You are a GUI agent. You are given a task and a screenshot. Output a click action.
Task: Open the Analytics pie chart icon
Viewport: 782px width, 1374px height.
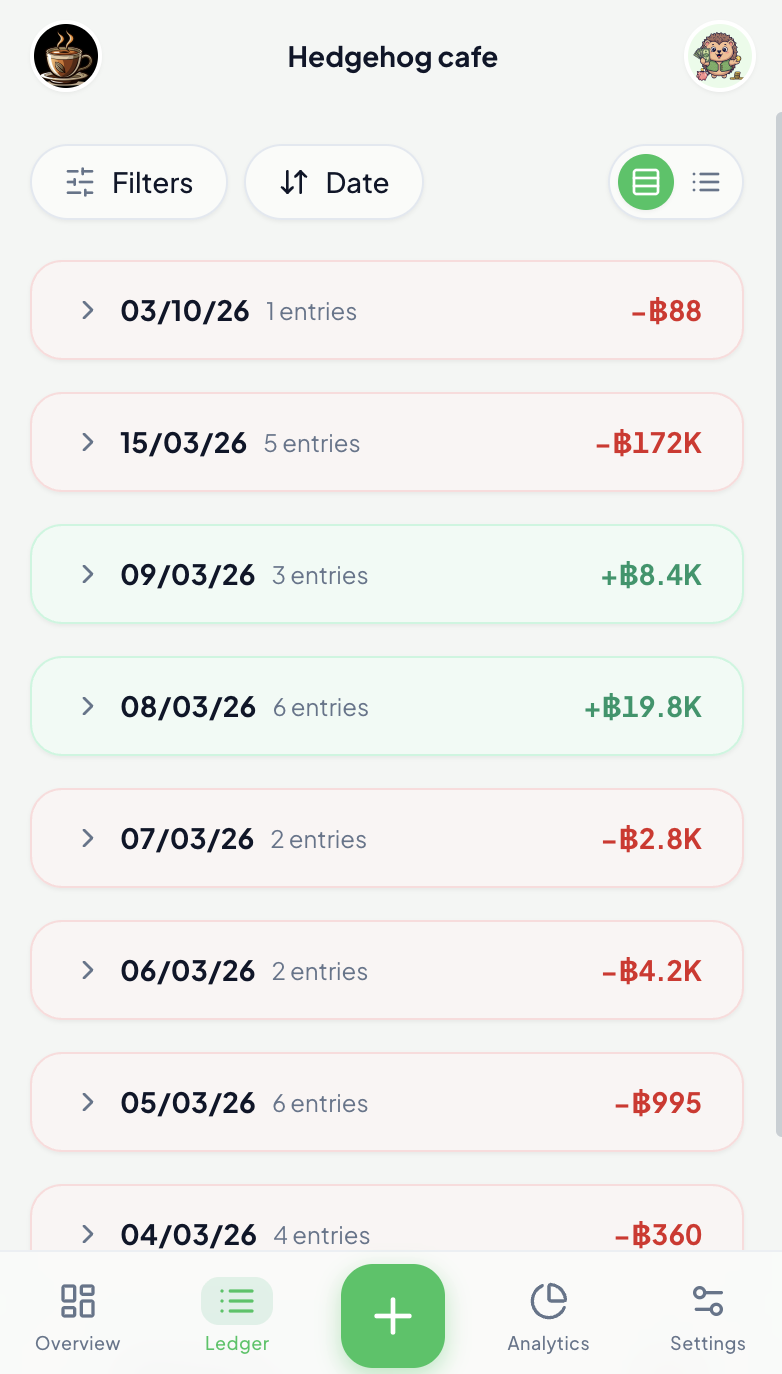coord(548,1301)
